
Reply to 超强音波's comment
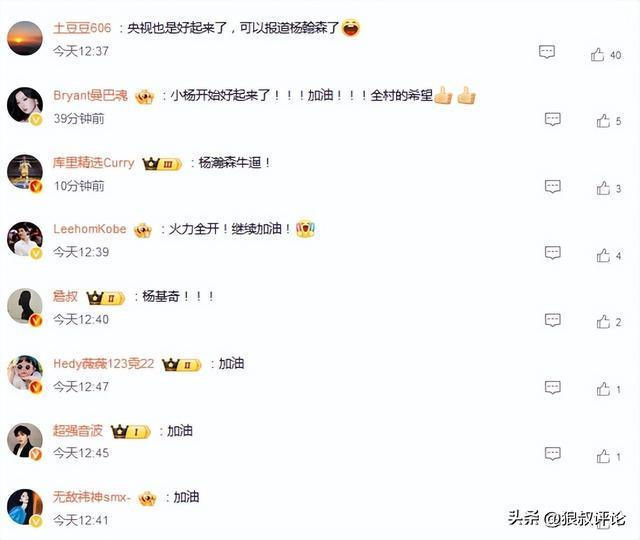point(552,454)
